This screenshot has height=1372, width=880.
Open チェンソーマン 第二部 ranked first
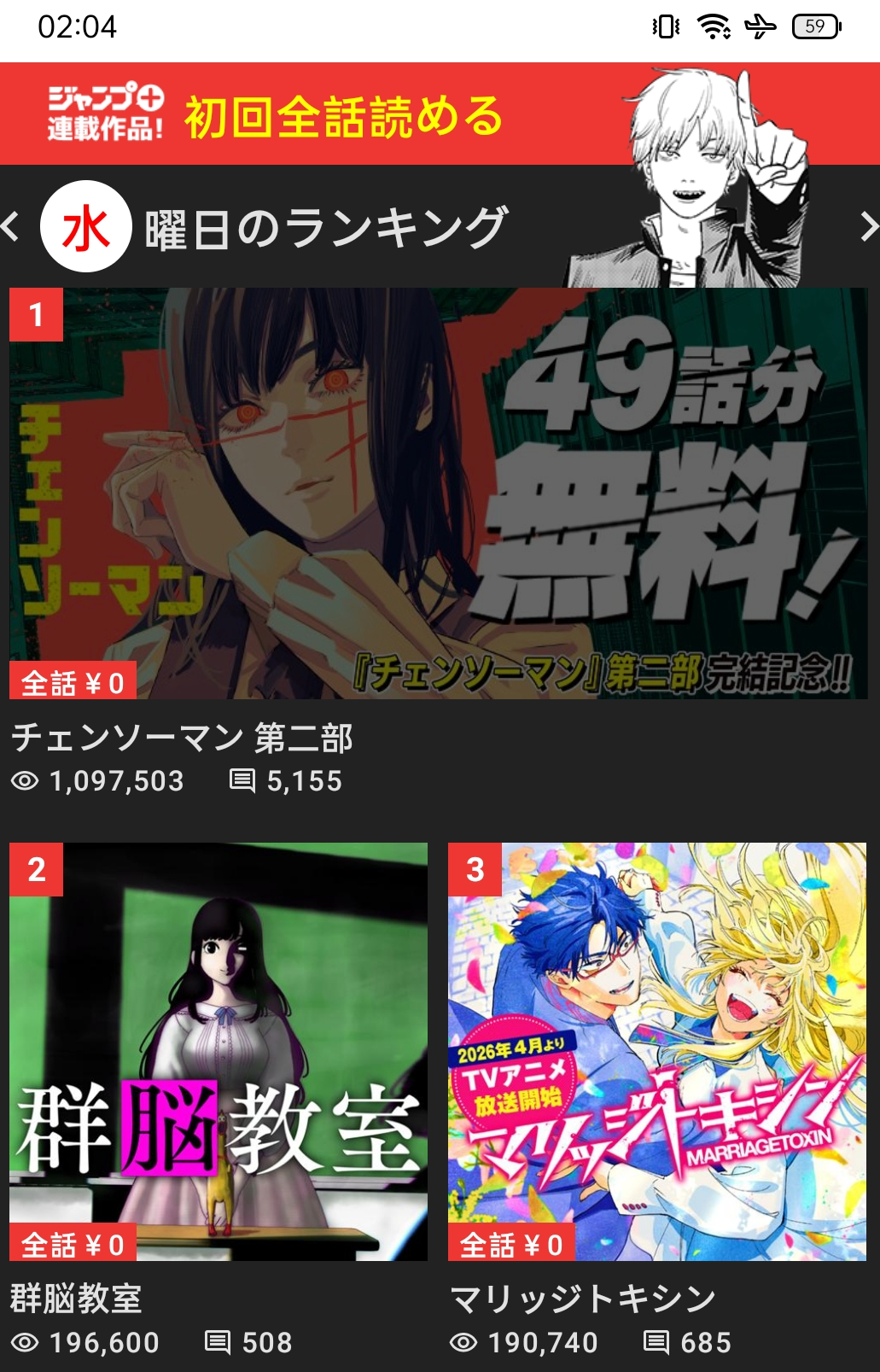438,493
